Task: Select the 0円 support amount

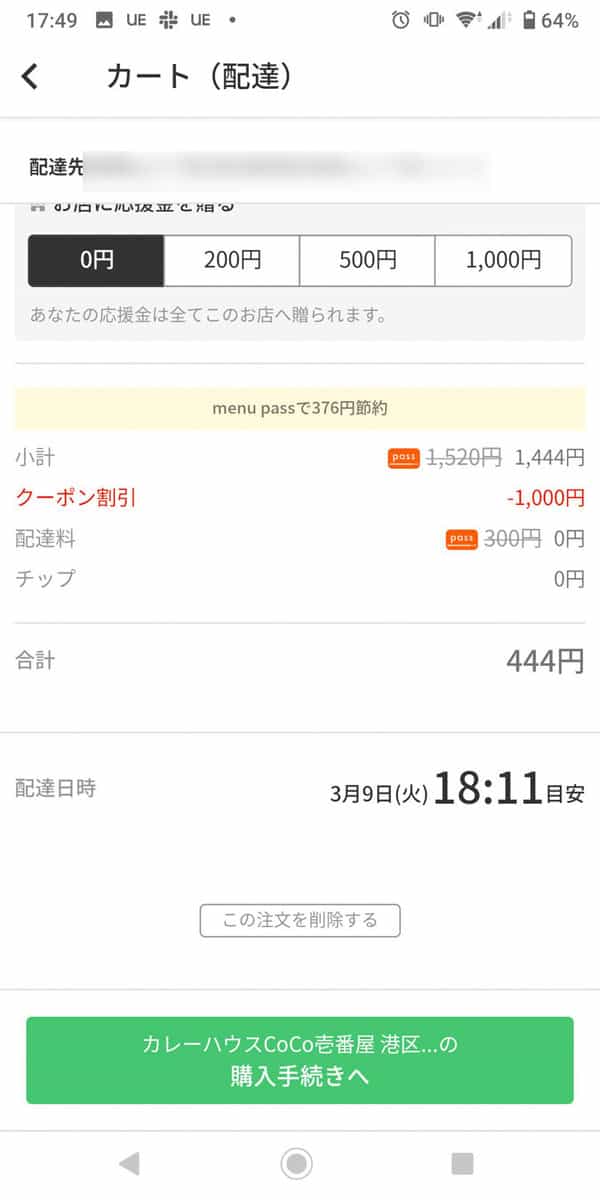Action: coord(96,261)
